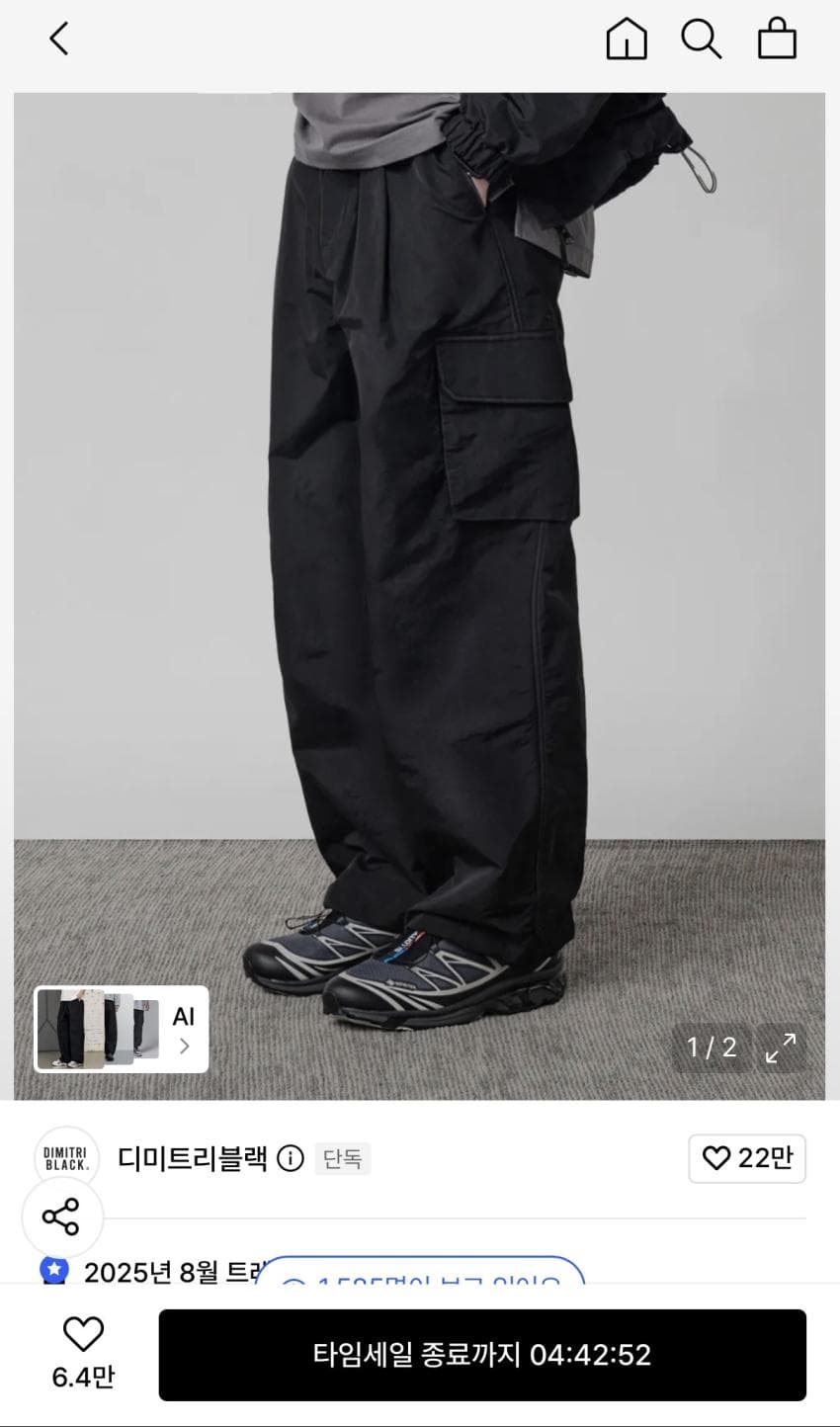This screenshot has height=1427, width=840.
Task: Open the AI styling thumbnail
Action: click(122, 1029)
